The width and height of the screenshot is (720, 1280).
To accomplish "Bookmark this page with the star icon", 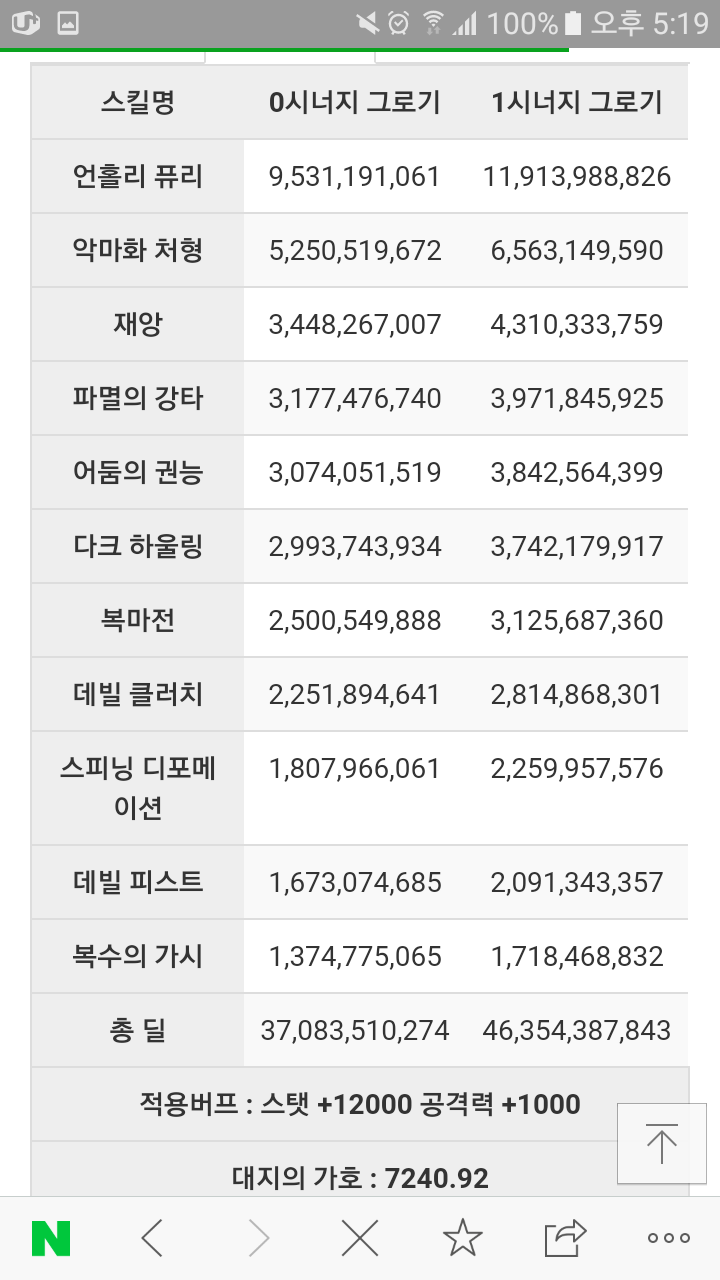I will point(463,1239).
